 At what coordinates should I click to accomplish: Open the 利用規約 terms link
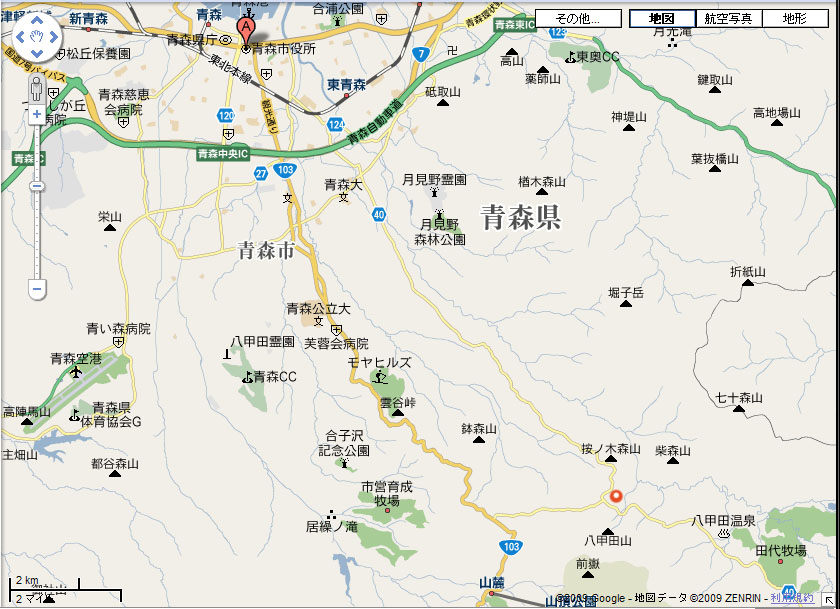pos(791,597)
